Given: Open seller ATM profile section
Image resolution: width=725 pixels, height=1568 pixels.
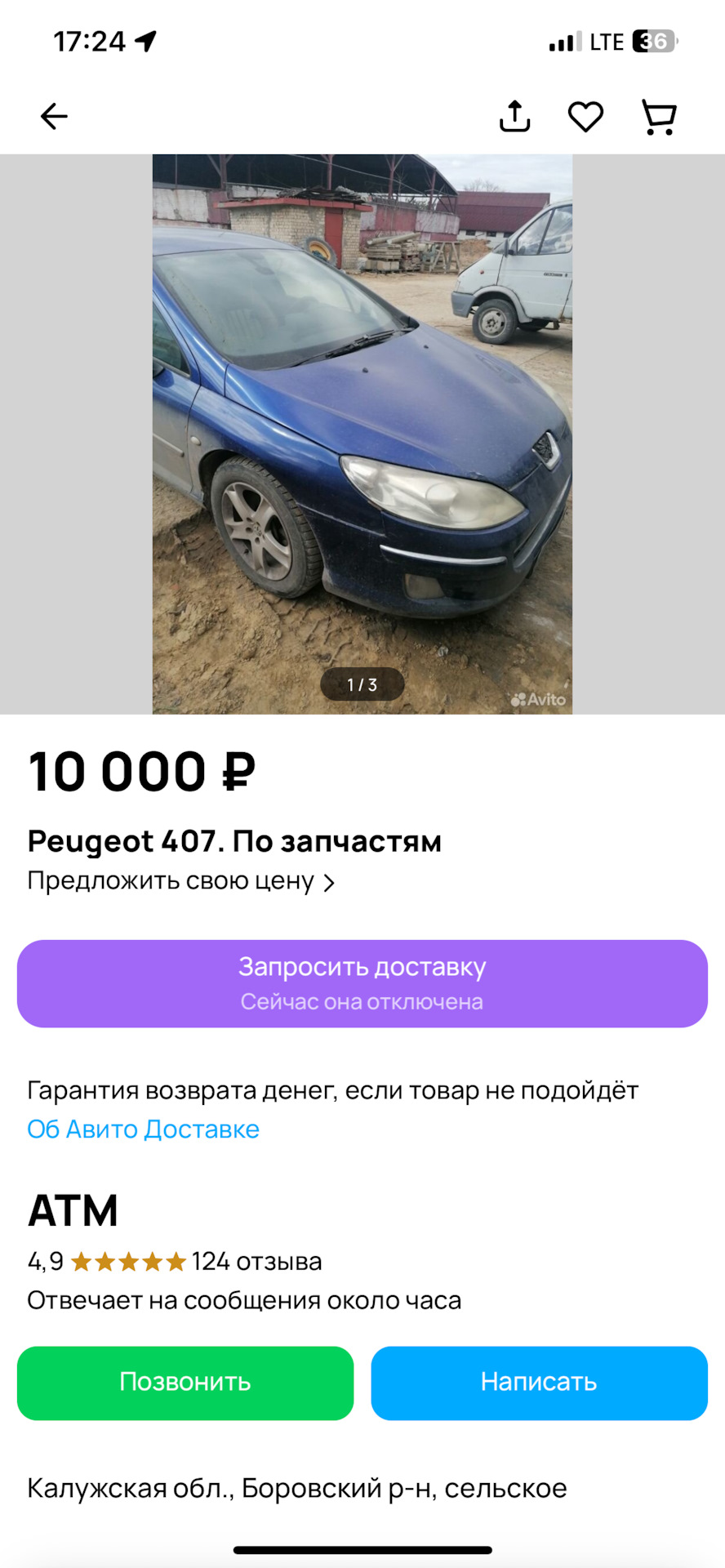Looking at the screenshot, I should pos(73,1210).
